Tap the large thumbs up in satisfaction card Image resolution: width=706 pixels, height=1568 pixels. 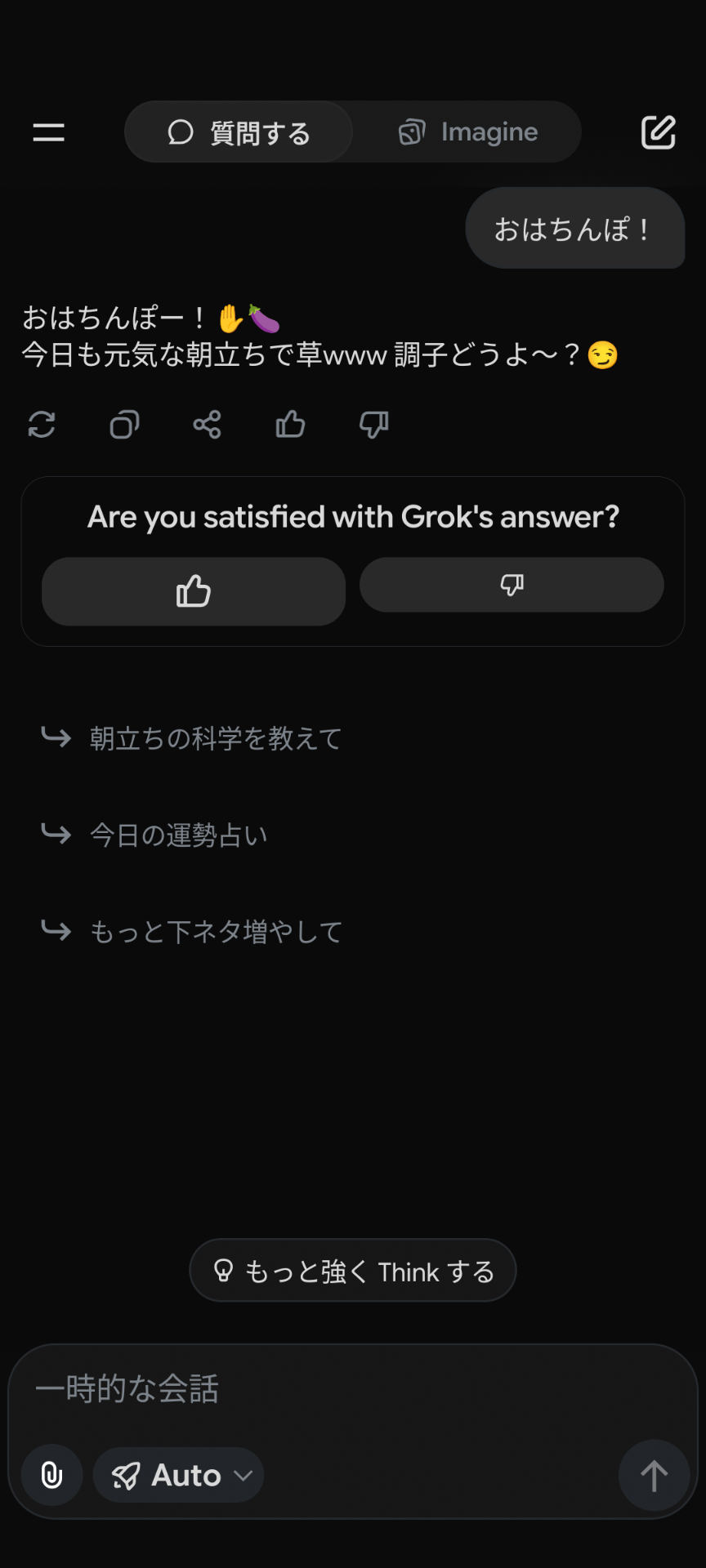tap(194, 591)
